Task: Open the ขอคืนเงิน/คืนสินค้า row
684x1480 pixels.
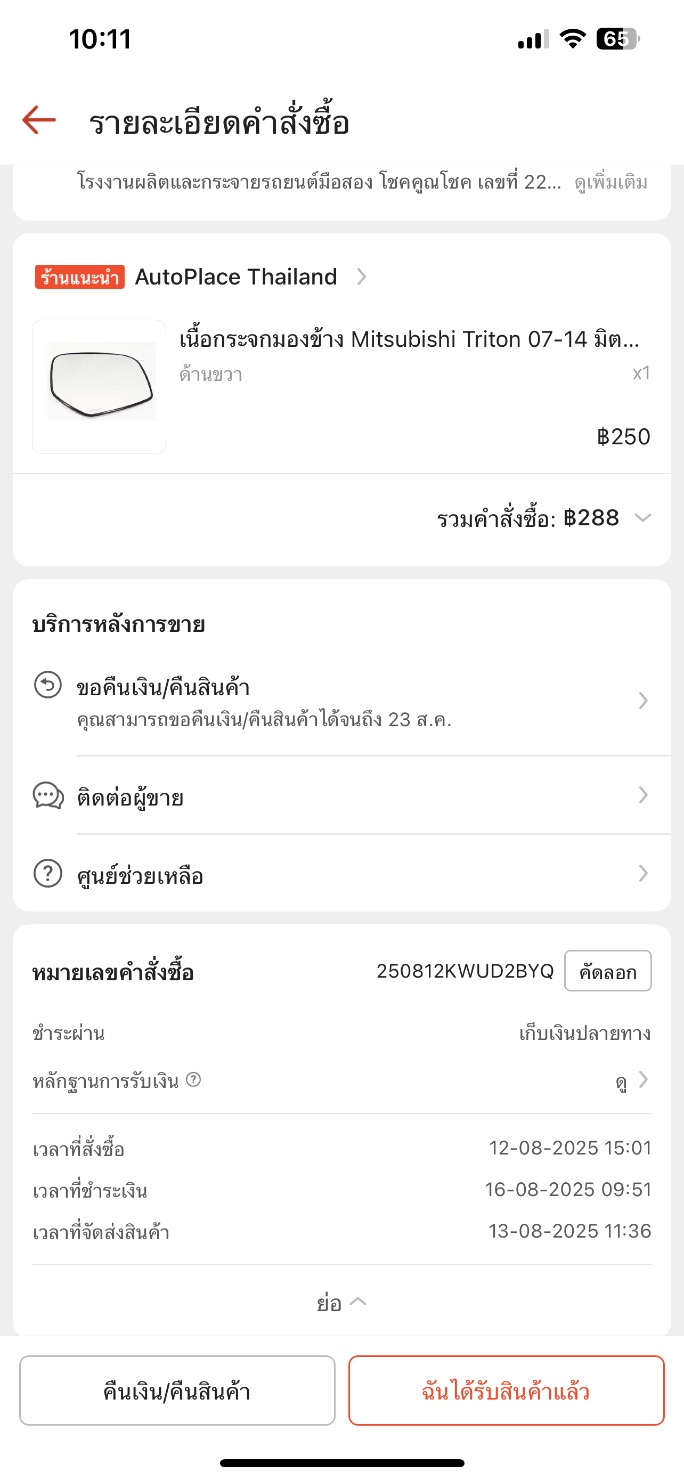Action: click(x=341, y=700)
